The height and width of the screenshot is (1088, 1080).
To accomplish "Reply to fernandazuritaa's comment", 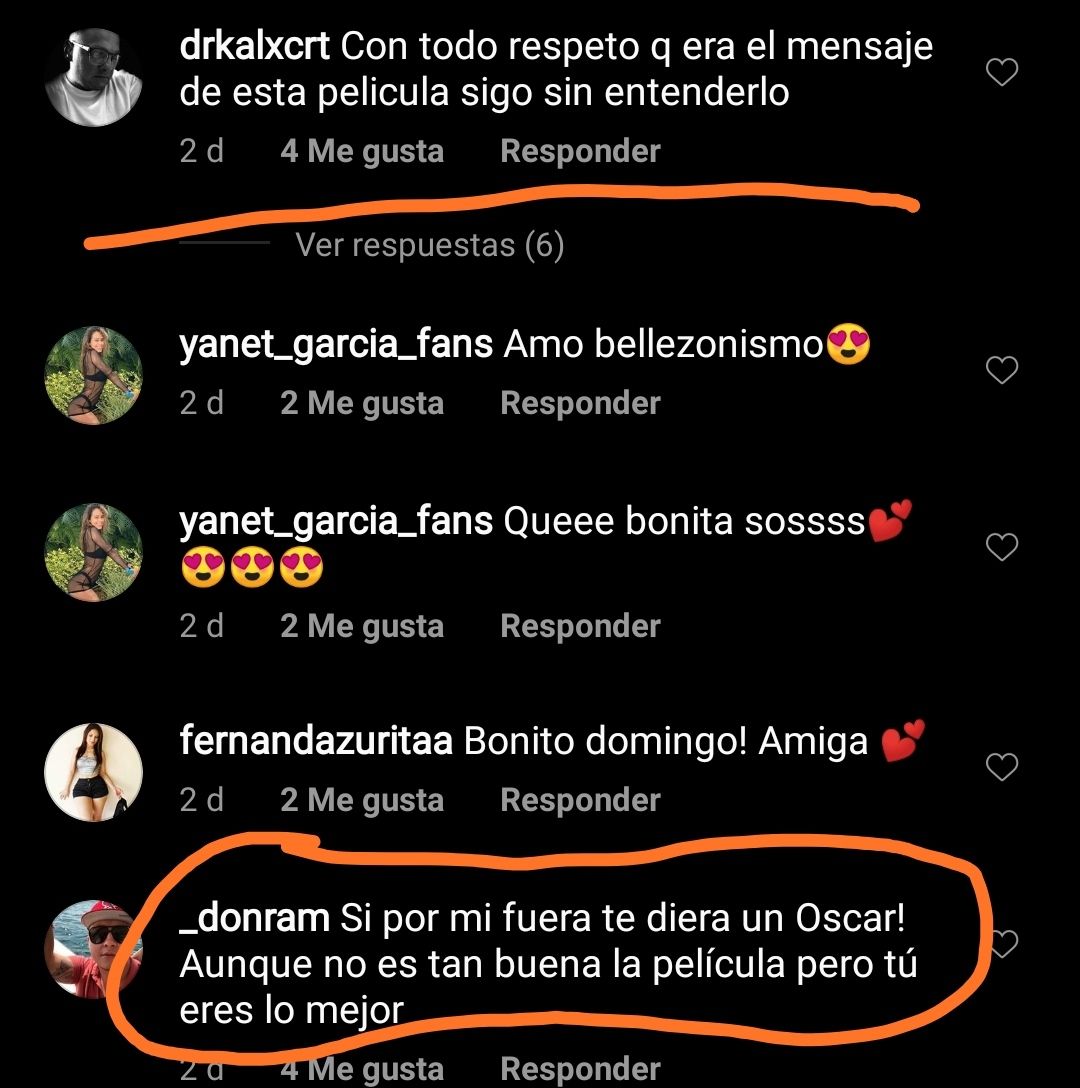I will [580, 801].
